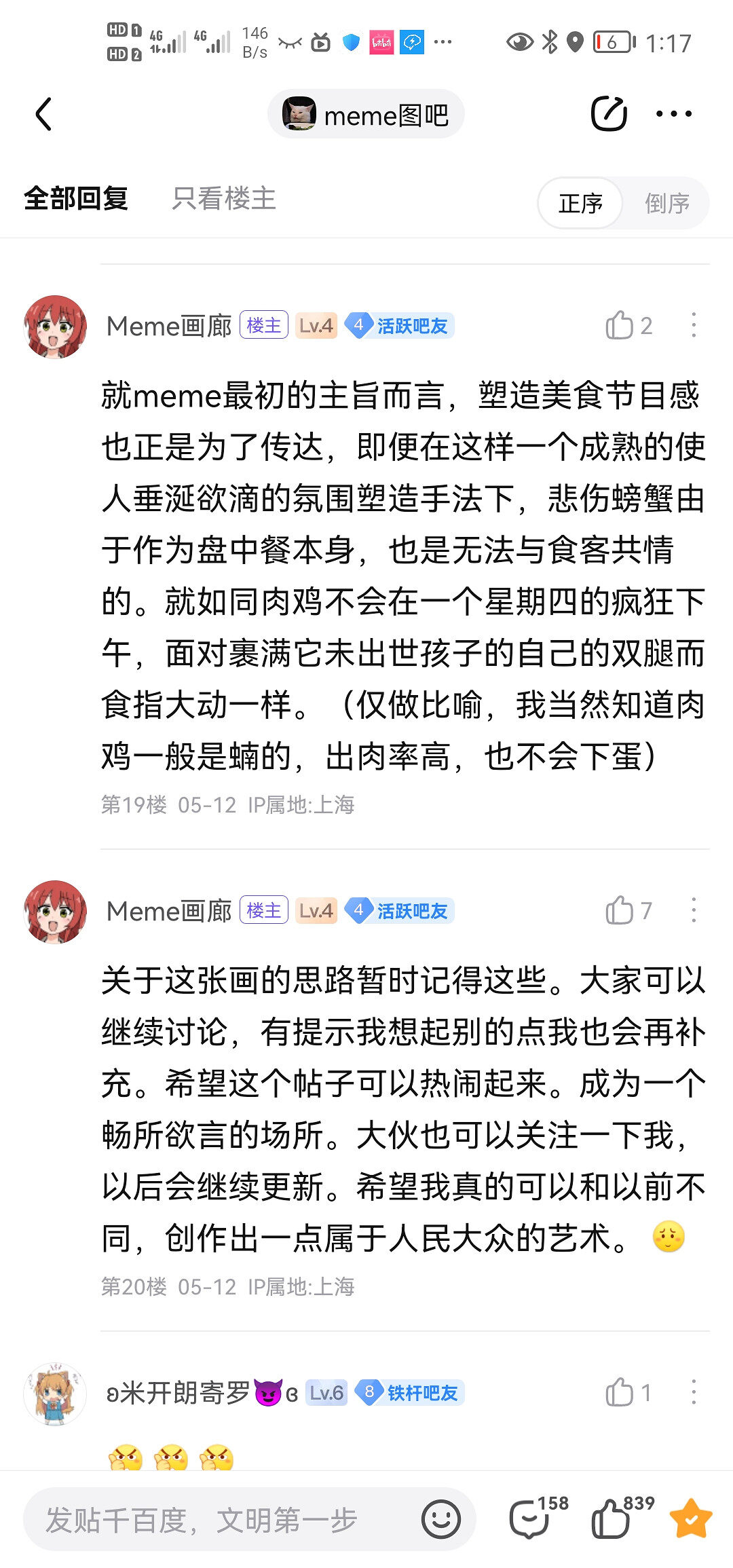
Task: Like the 第19楼 reply
Action: (620, 326)
